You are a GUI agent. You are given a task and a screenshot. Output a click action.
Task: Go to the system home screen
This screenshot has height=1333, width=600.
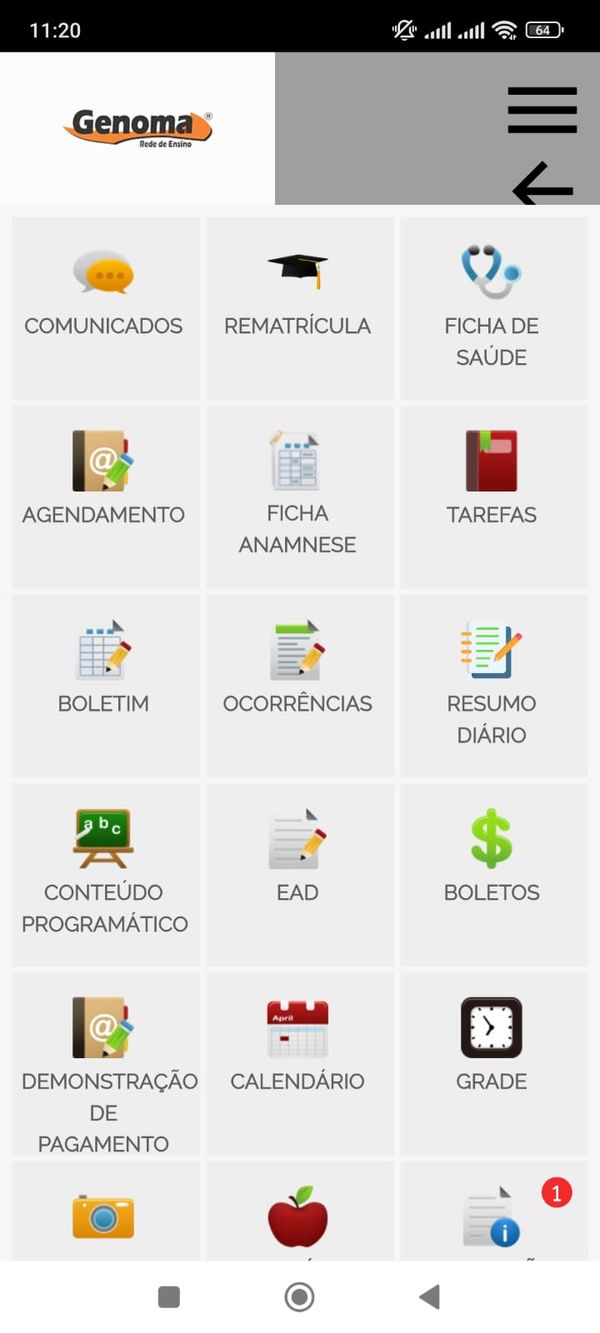coord(299,1297)
